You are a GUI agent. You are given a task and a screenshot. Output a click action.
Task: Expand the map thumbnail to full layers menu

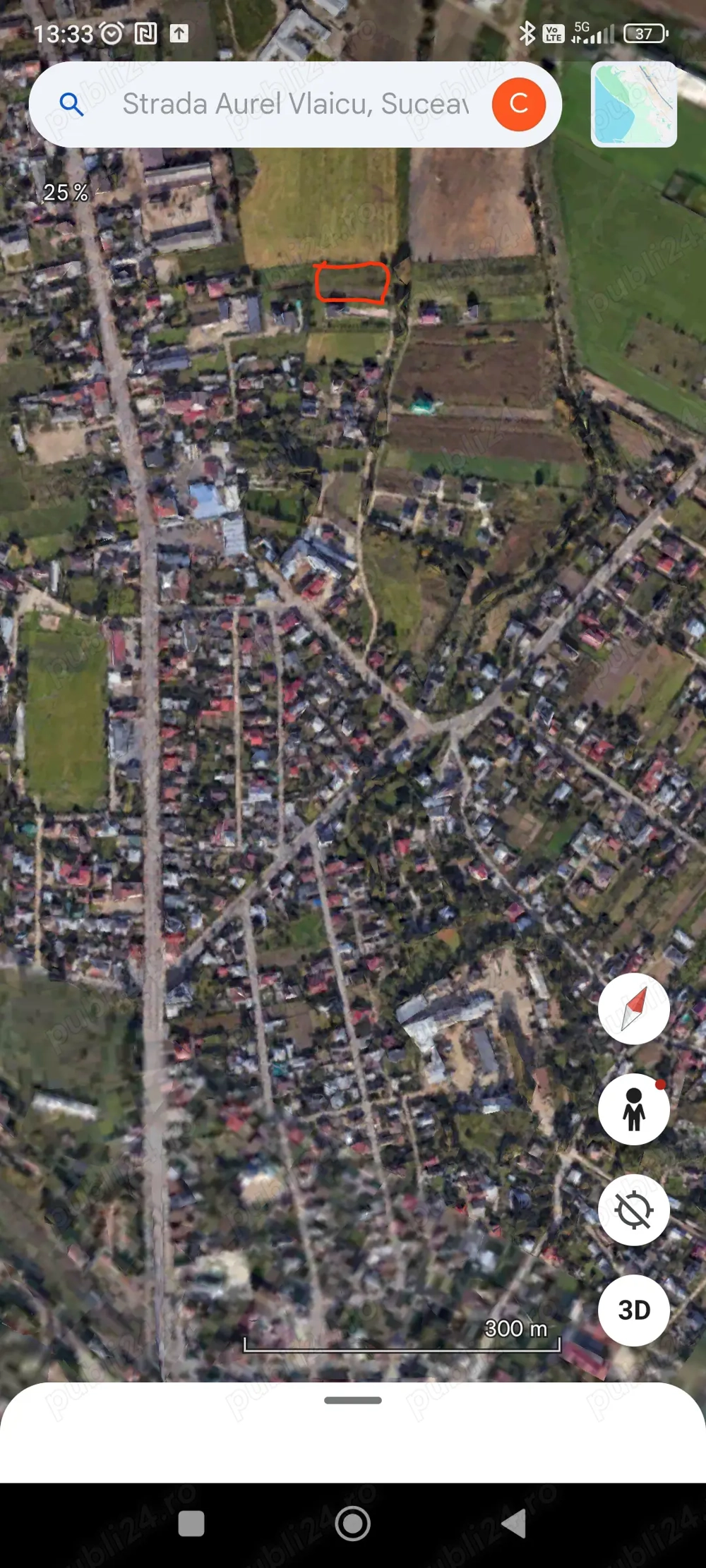(633, 104)
